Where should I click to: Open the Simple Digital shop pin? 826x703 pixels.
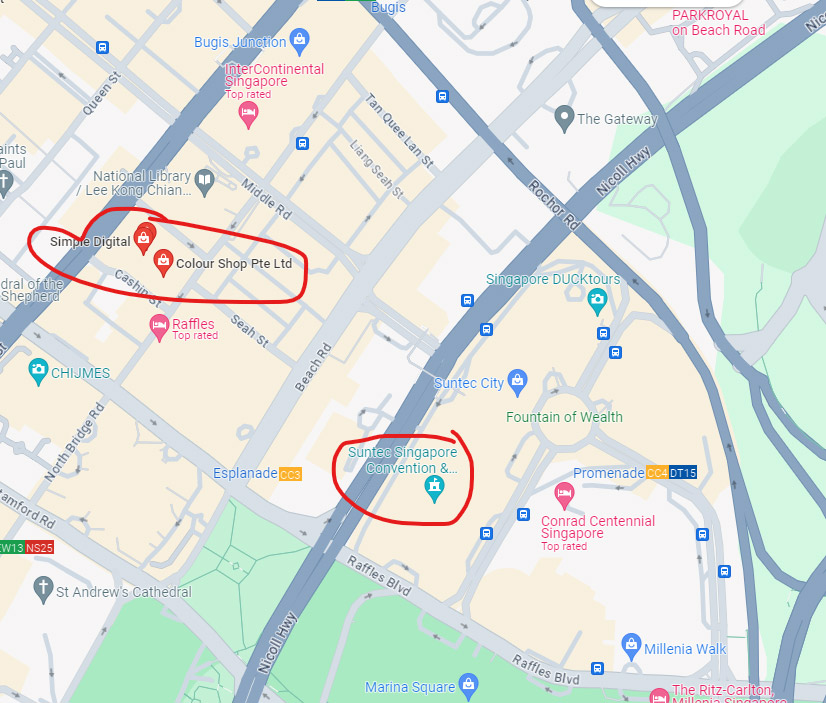pos(144,238)
